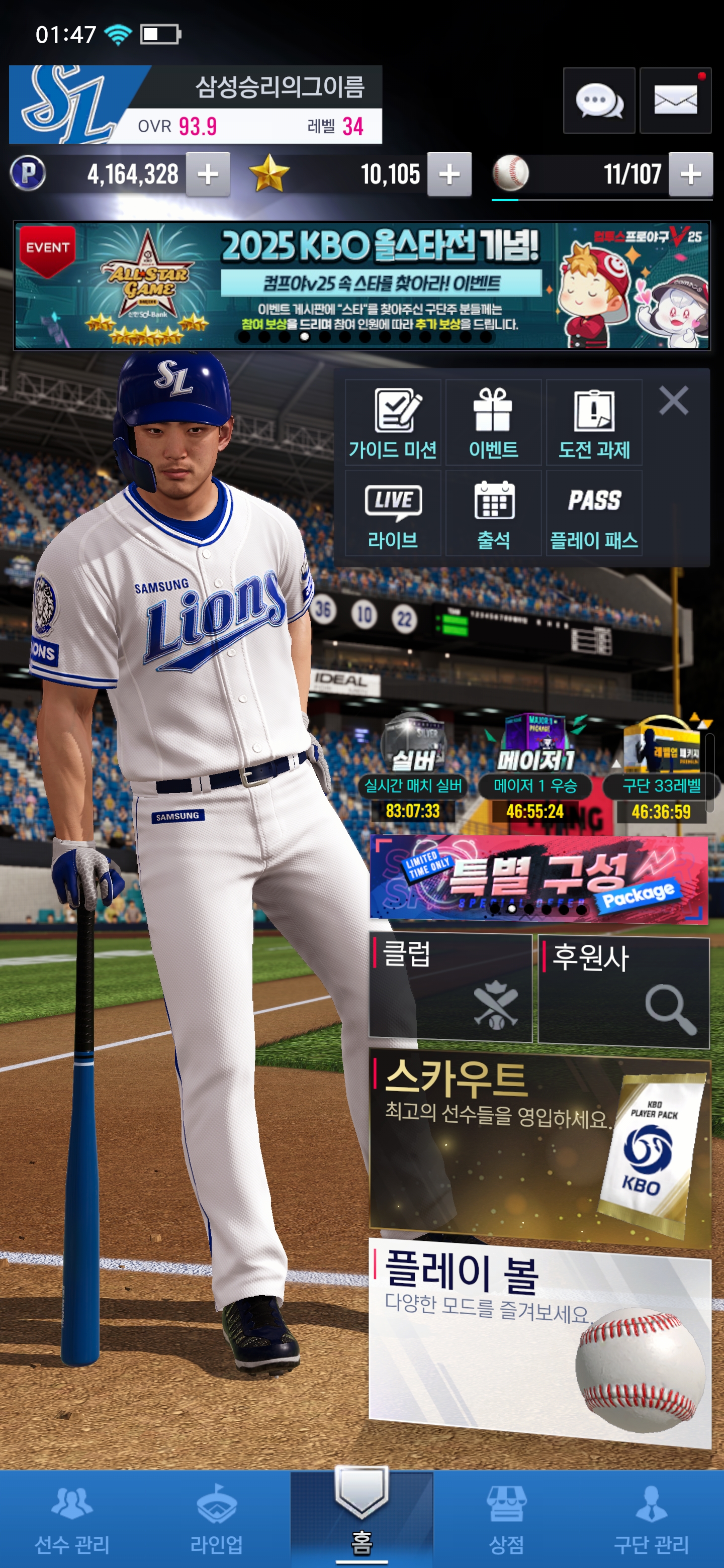This screenshot has width=724, height=1568.
Task: Switch to the 상점 tab
Action: coord(506,1519)
